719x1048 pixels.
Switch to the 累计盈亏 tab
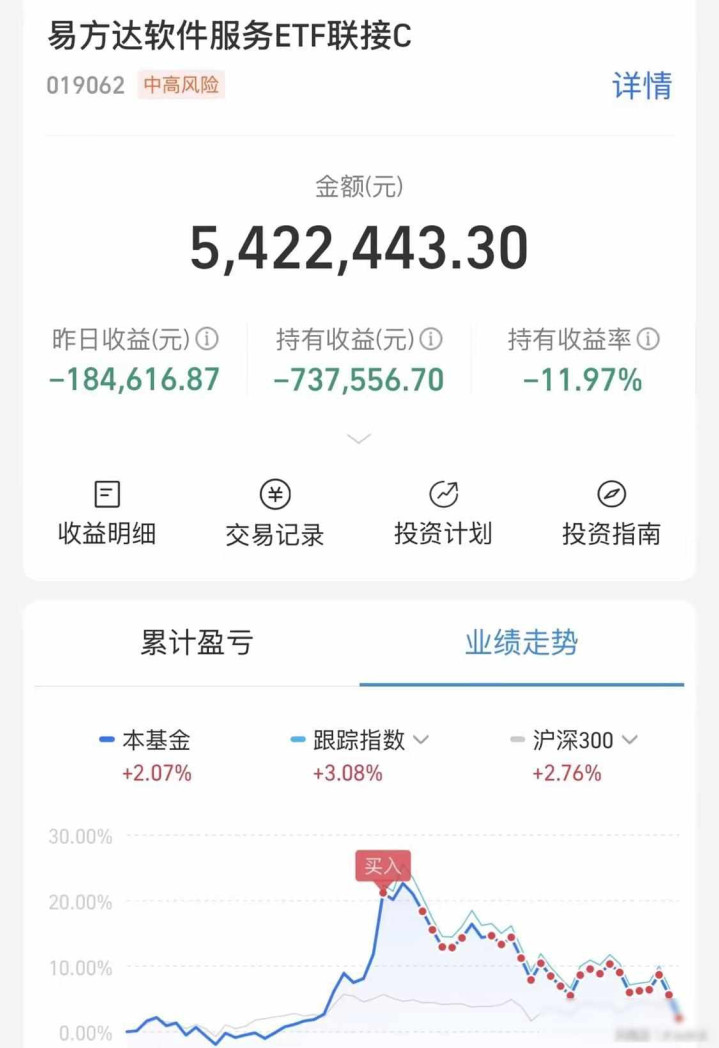click(x=197, y=643)
